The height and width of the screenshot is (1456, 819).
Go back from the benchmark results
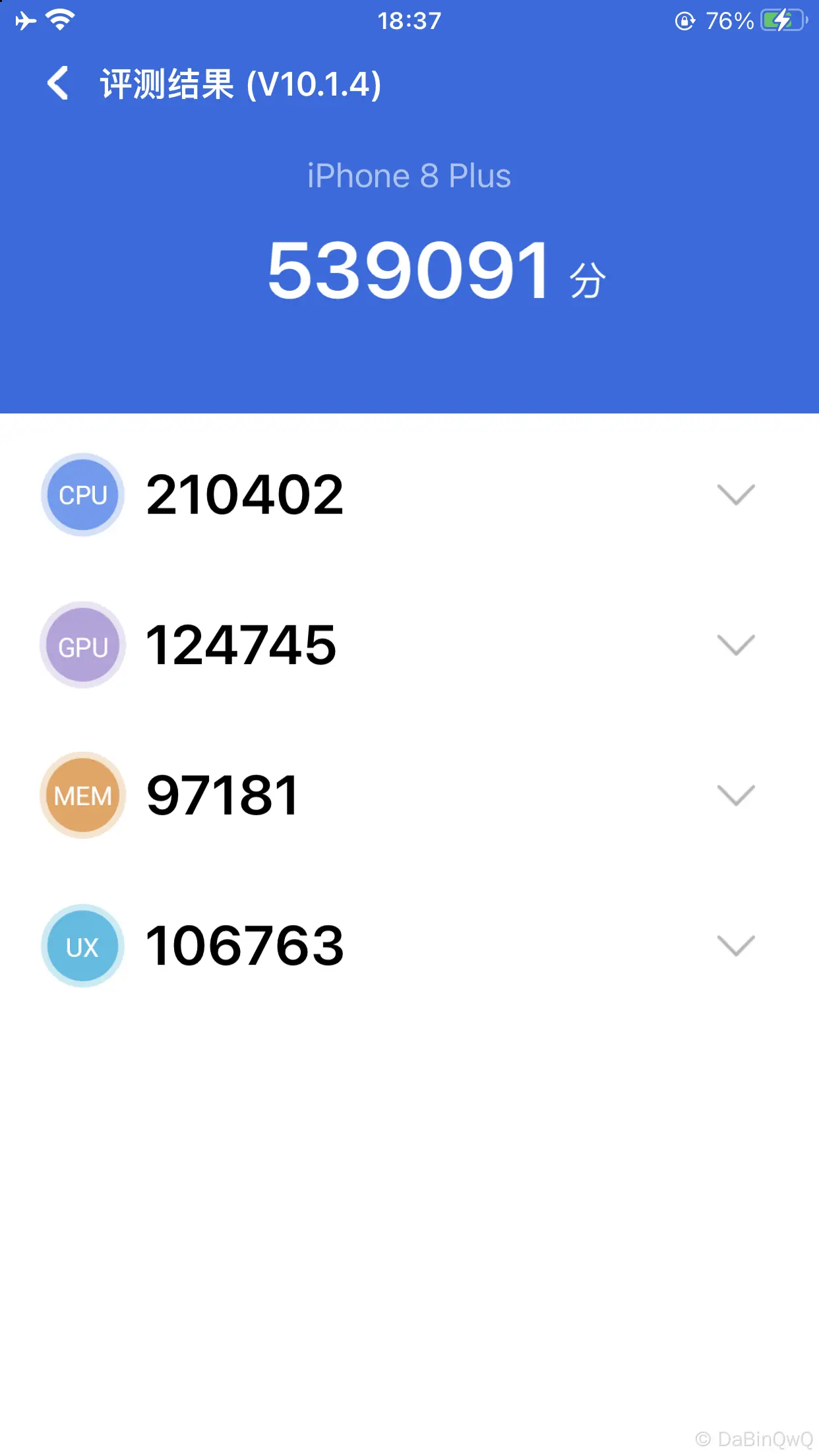(58, 84)
